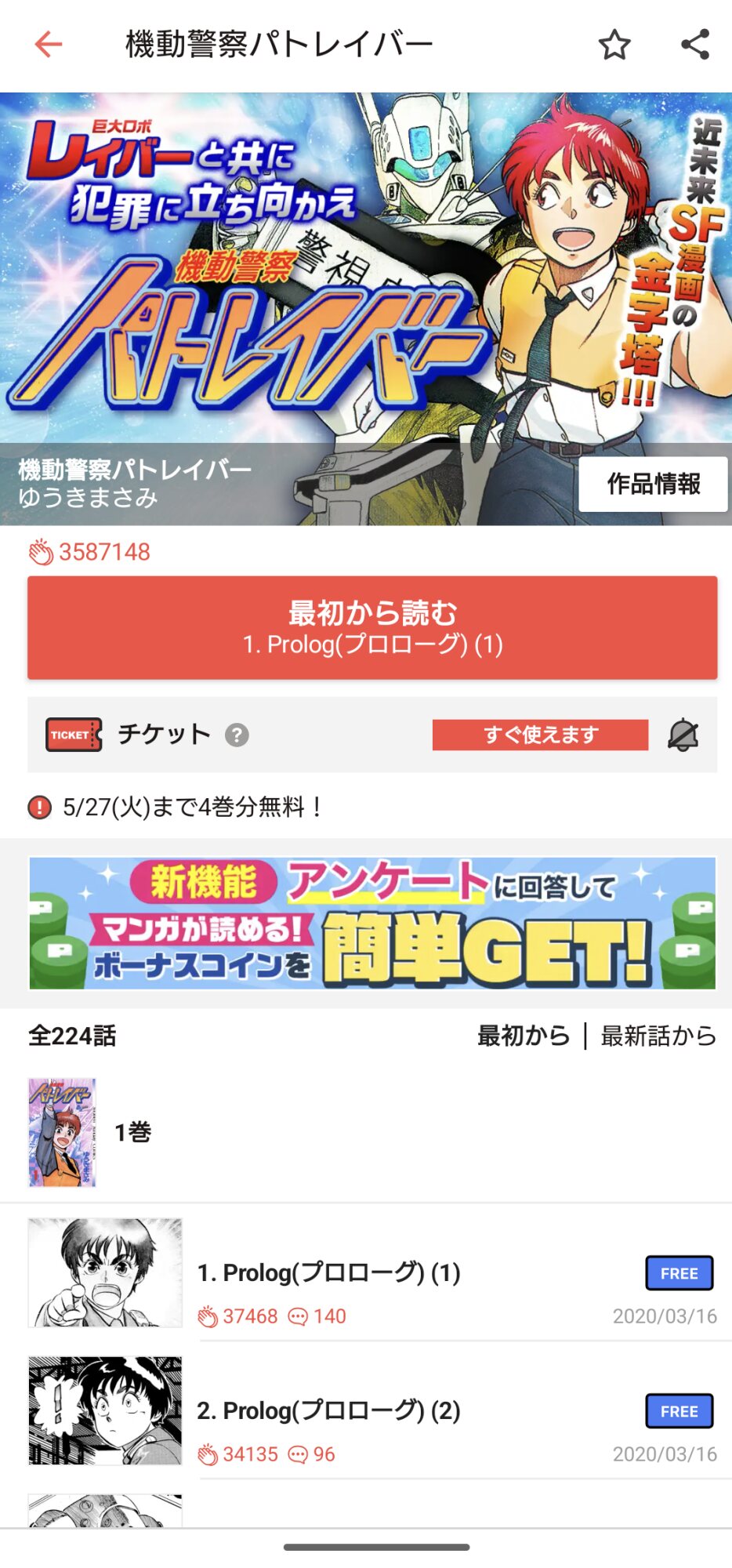The height and width of the screenshot is (1568, 732).
Task: Open the 1巻 volume row
Action: (366, 1132)
